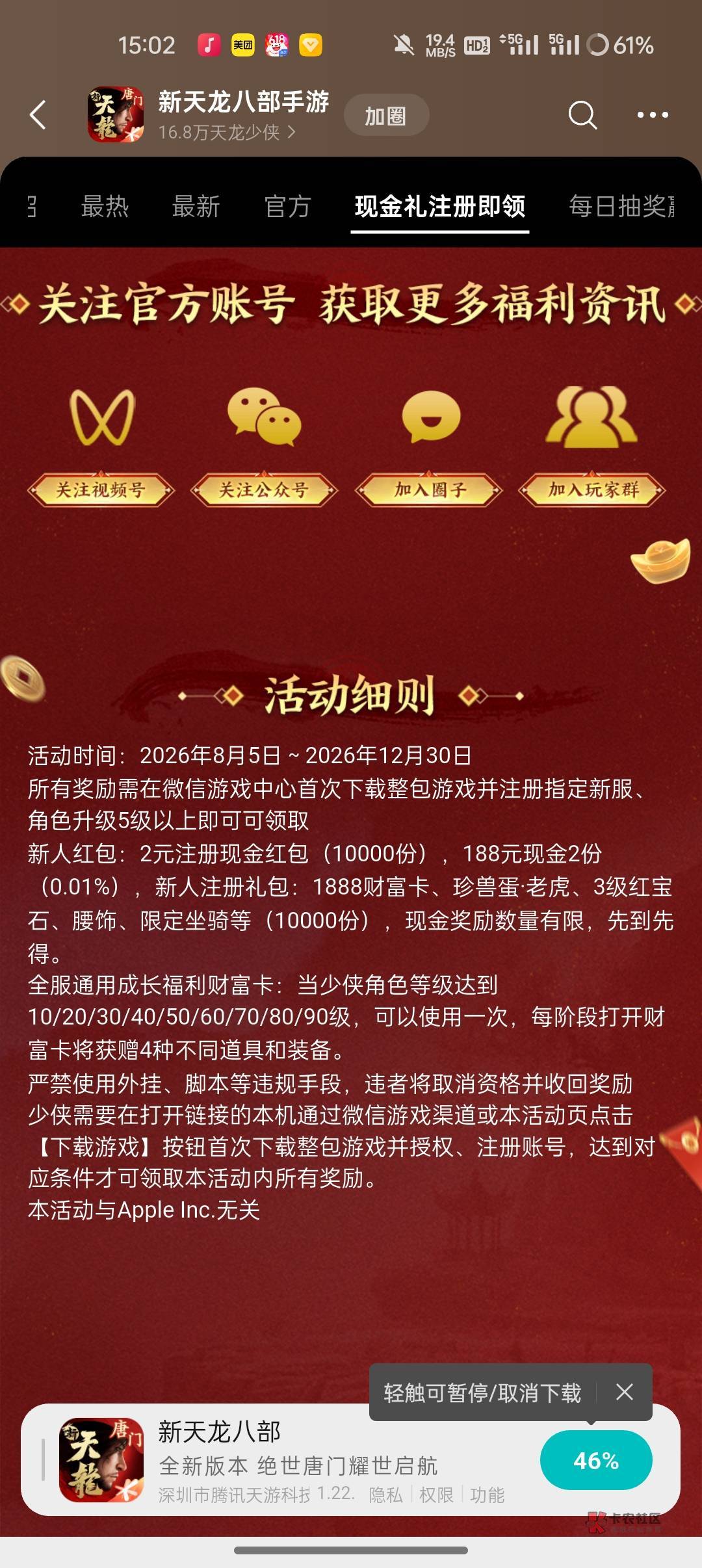Switch to the 最热 tab
This screenshot has width=702, height=1568.
105,207
